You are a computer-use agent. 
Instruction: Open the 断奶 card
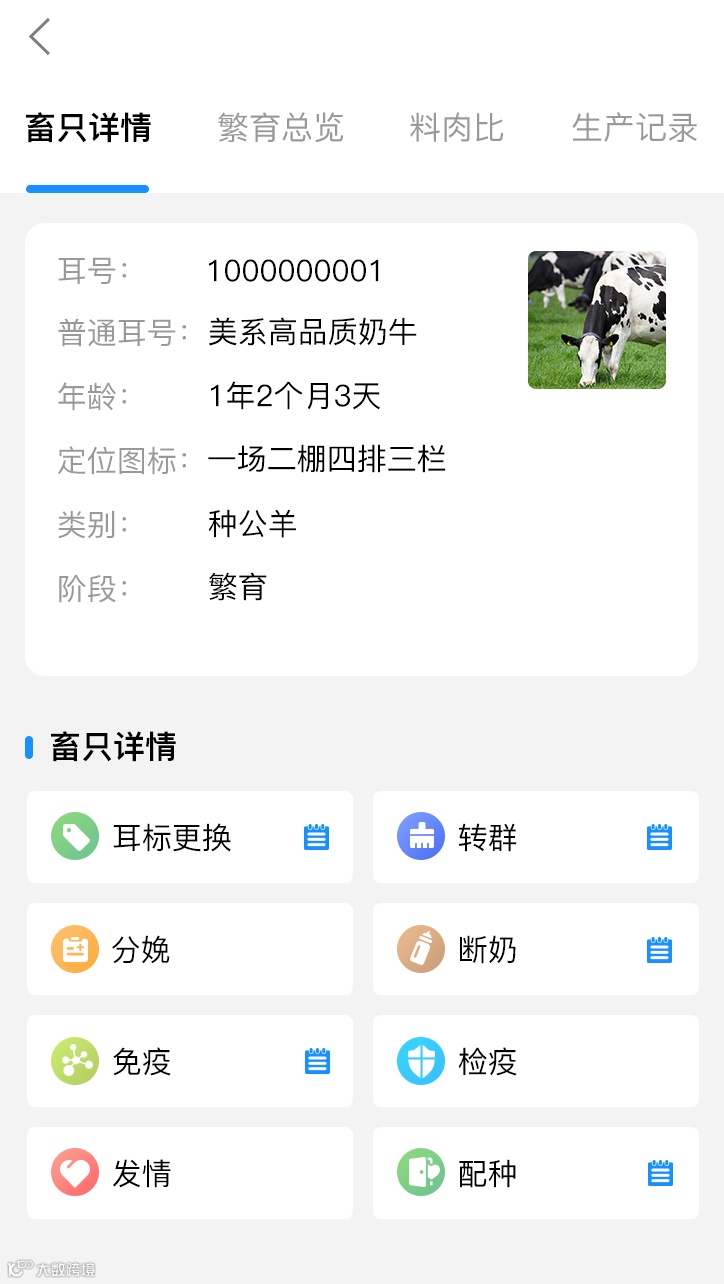pyautogui.click(x=535, y=949)
